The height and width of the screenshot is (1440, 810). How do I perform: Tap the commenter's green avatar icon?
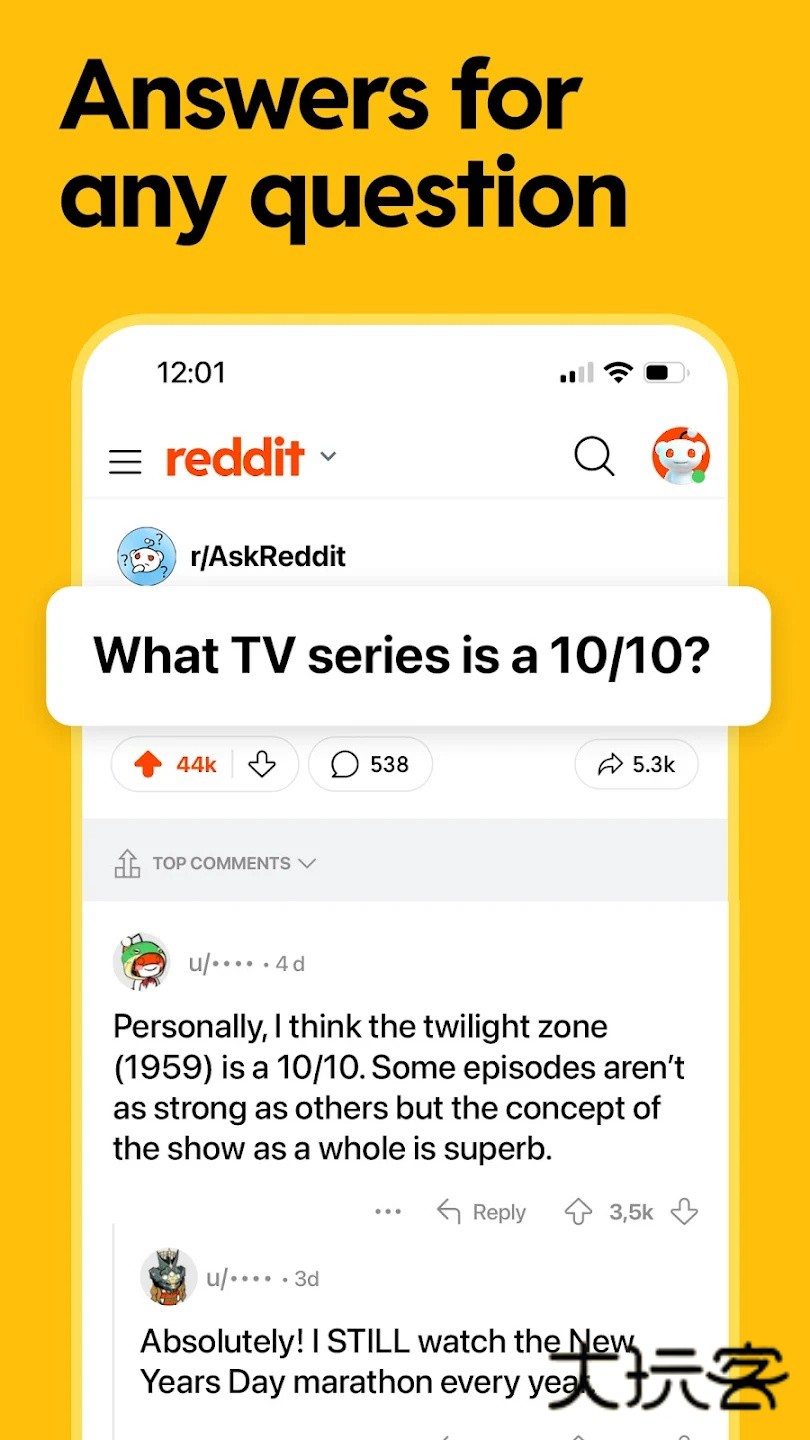coord(141,961)
